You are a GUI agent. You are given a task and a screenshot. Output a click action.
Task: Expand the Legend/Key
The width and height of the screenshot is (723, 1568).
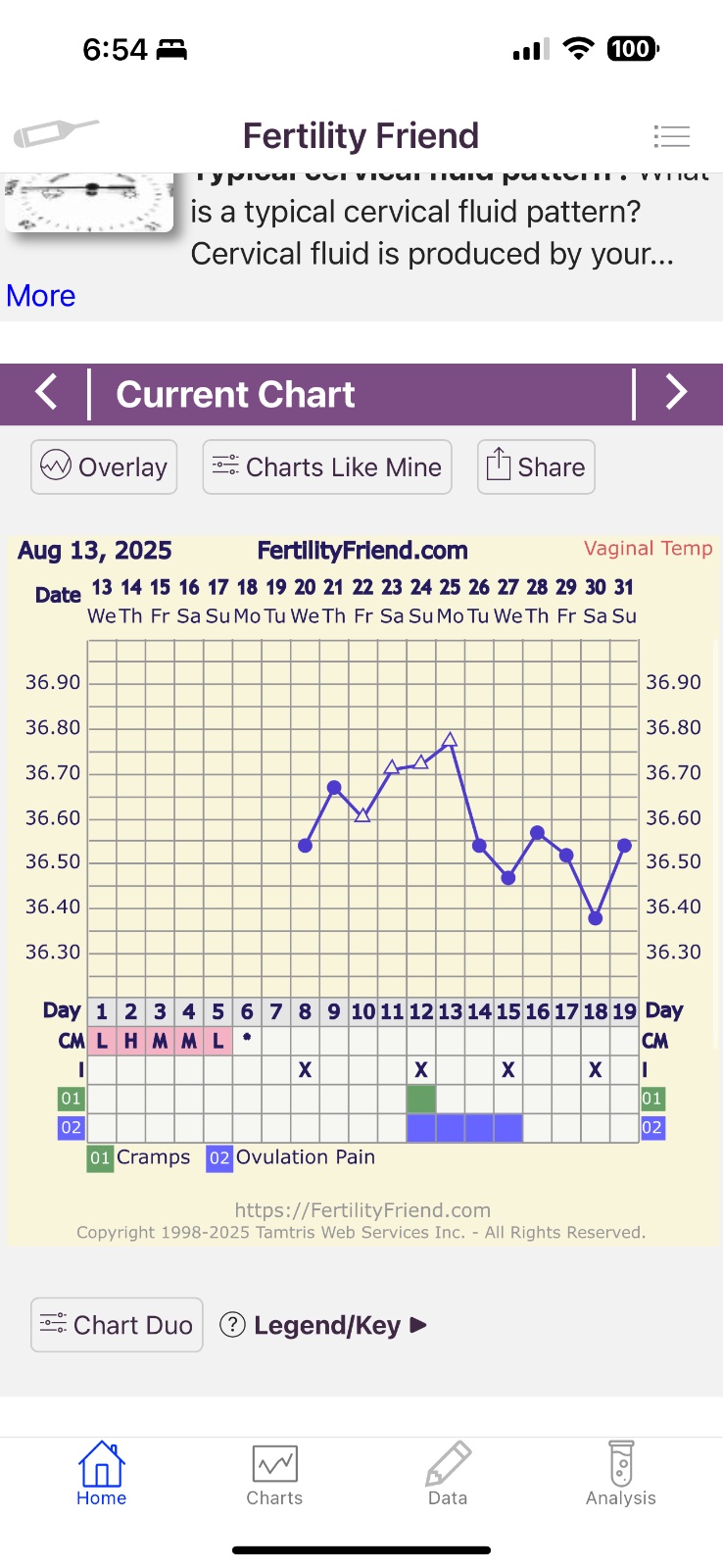click(324, 1325)
